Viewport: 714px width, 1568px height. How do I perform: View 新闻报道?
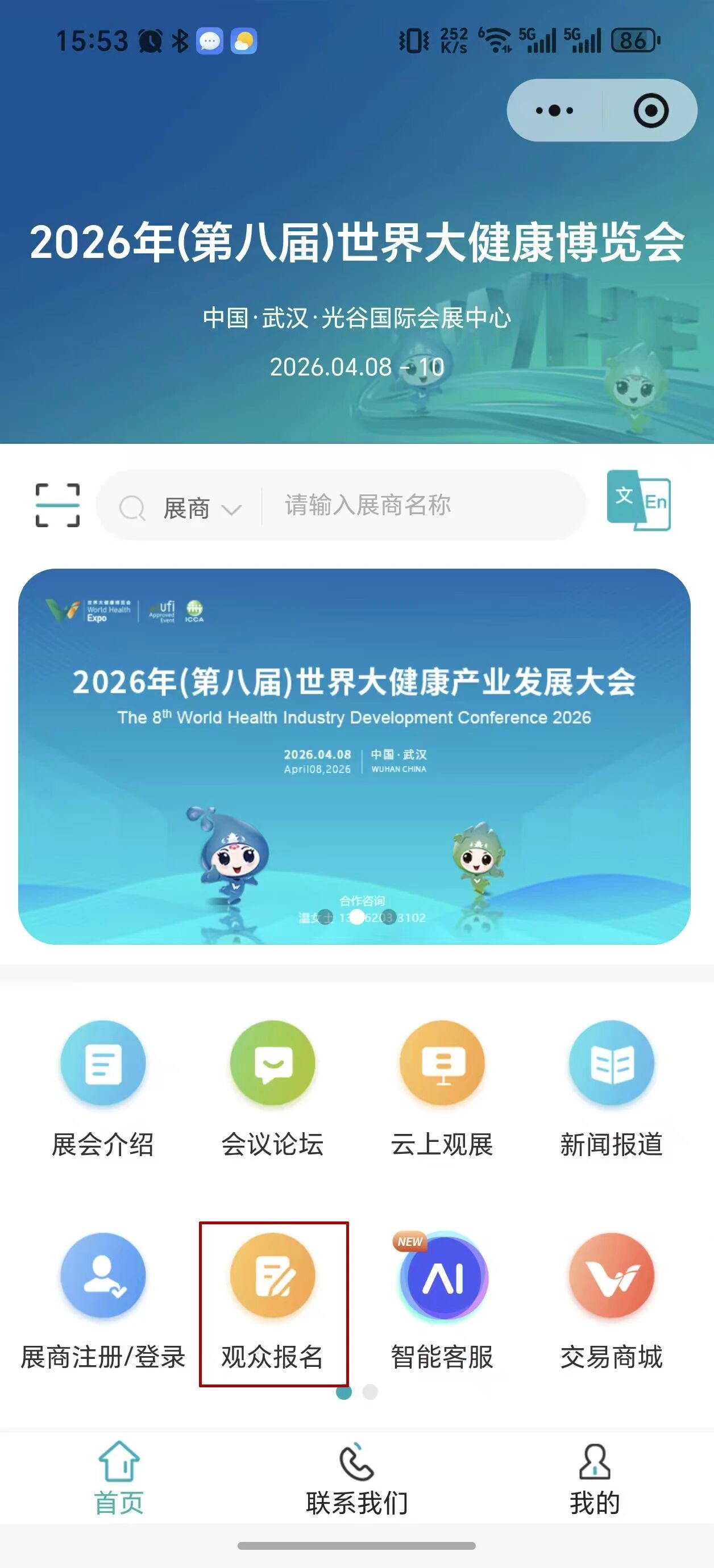(612, 1090)
